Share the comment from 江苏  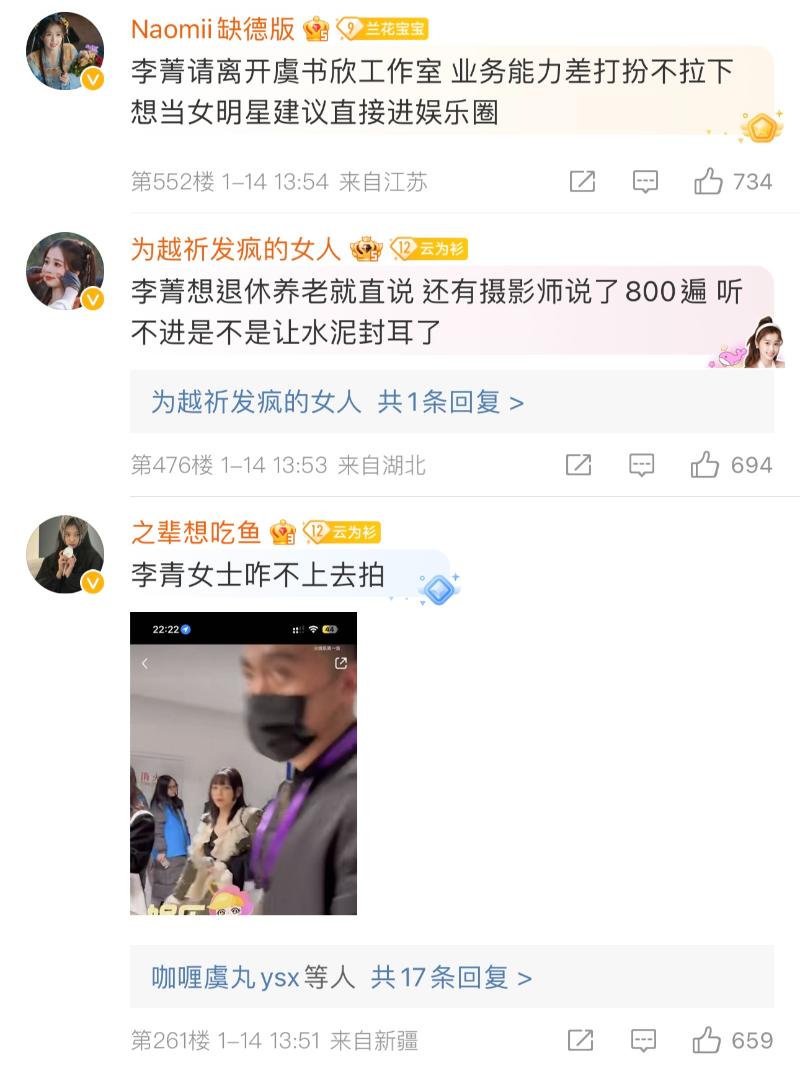point(582,181)
